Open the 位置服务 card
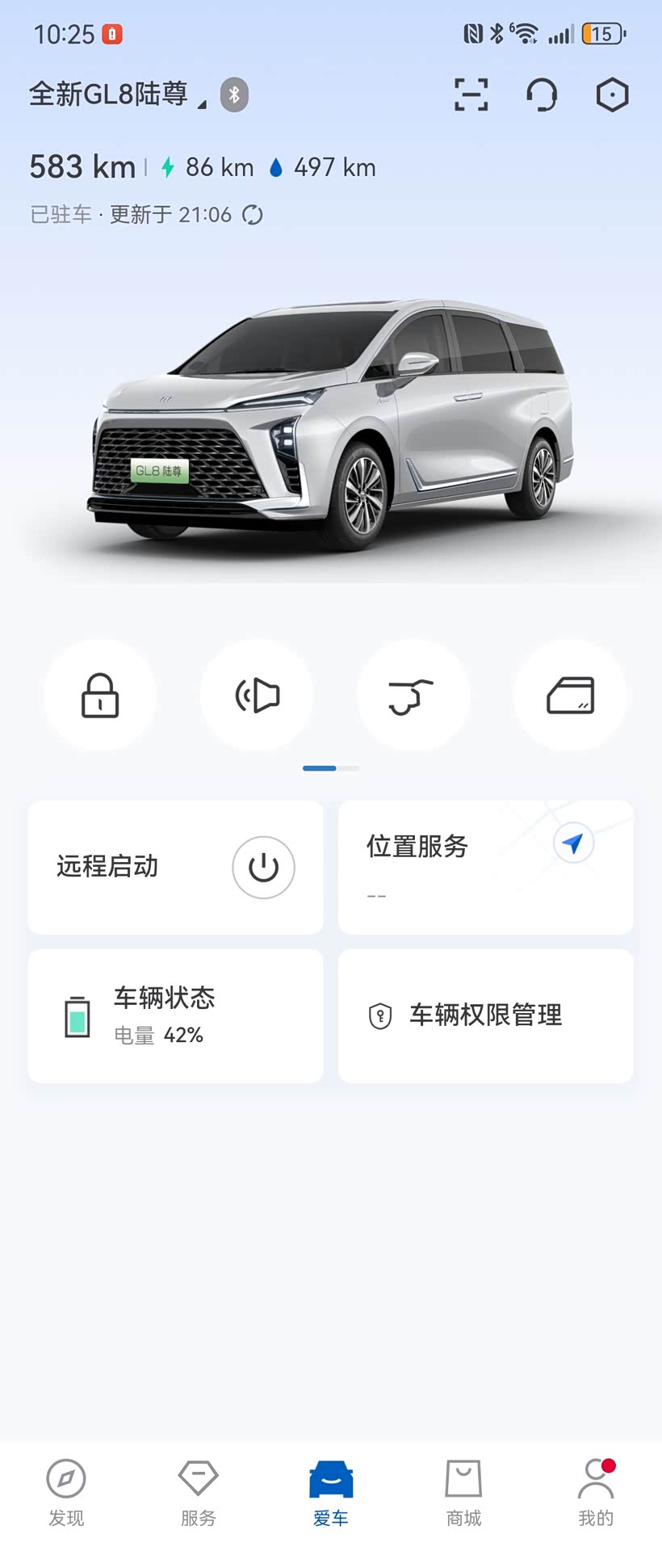 [x=485, y=868]
